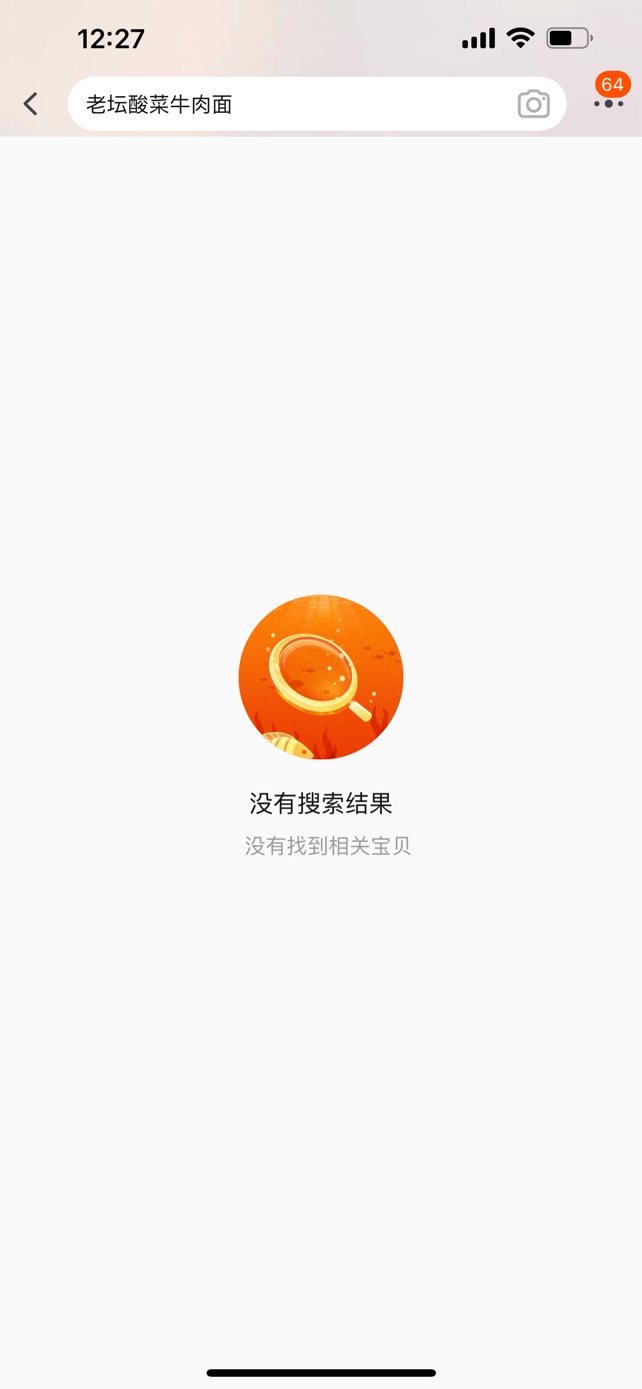Open the more options menu with badge 64
Image resolution: width=642 pixels, height=1389 pixels.
click(608, 102)
